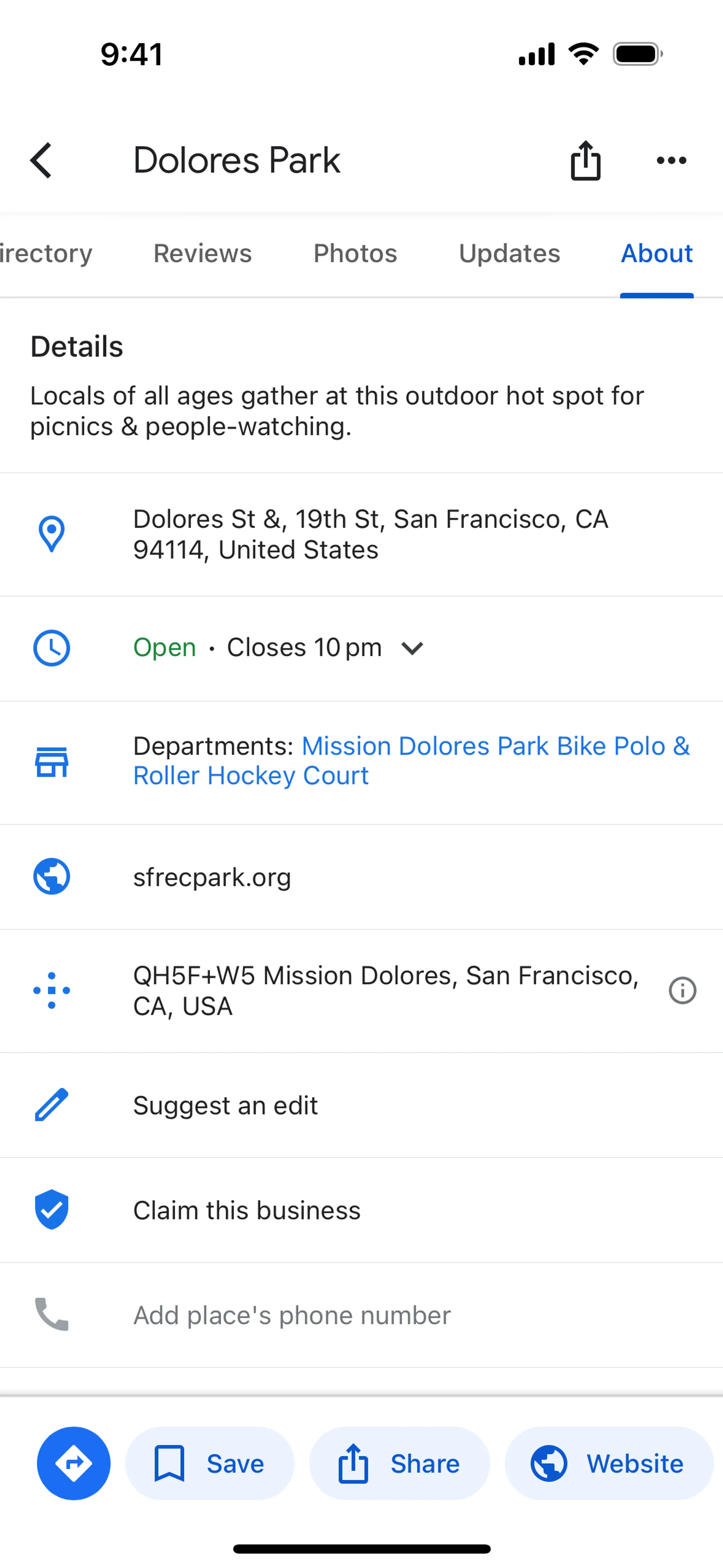The width and height of the screenshot is (723, 1568).
Task: Select Claim this business
Action: coord(247,1210)
